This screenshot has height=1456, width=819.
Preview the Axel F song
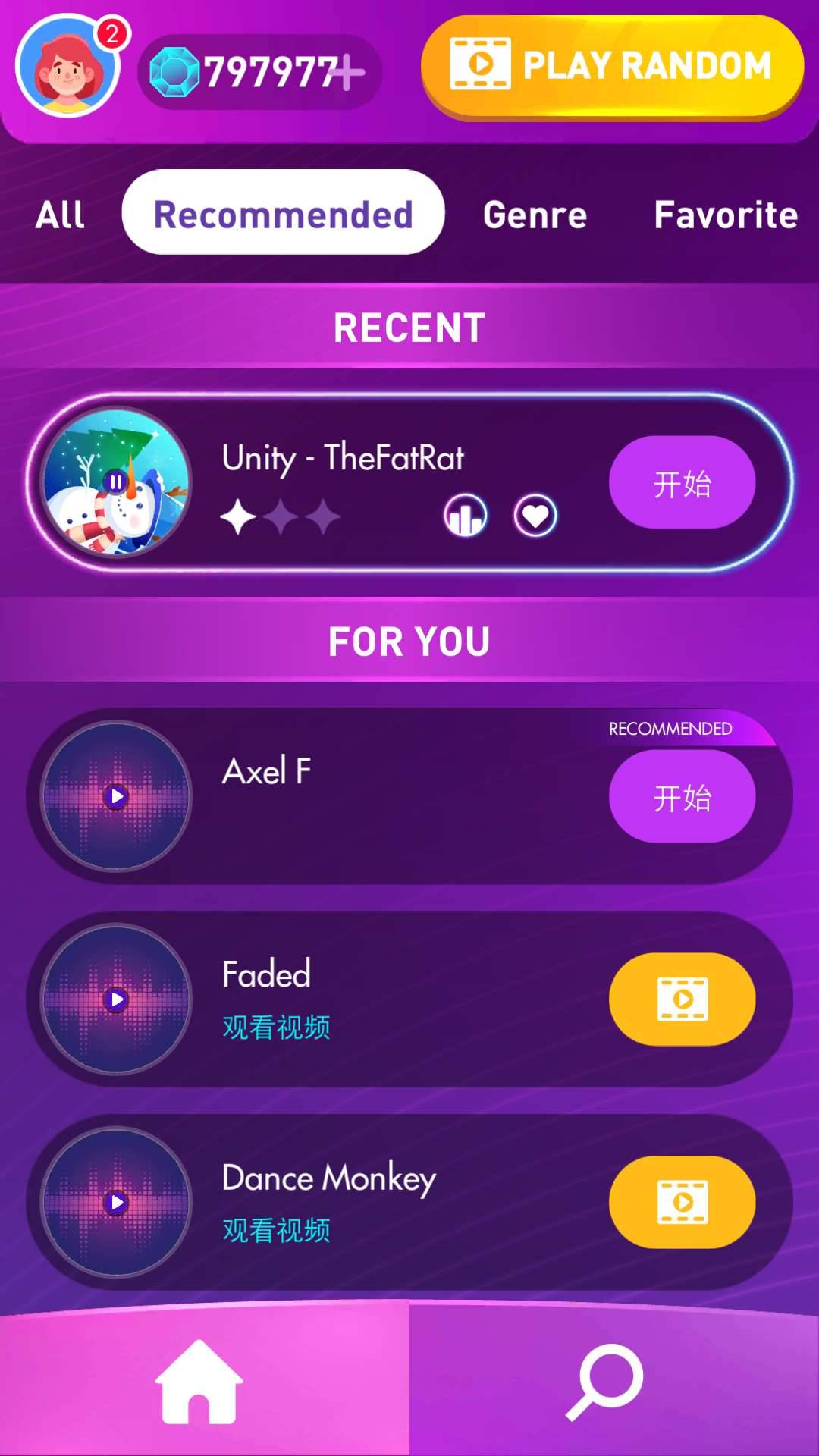(116, 796)
